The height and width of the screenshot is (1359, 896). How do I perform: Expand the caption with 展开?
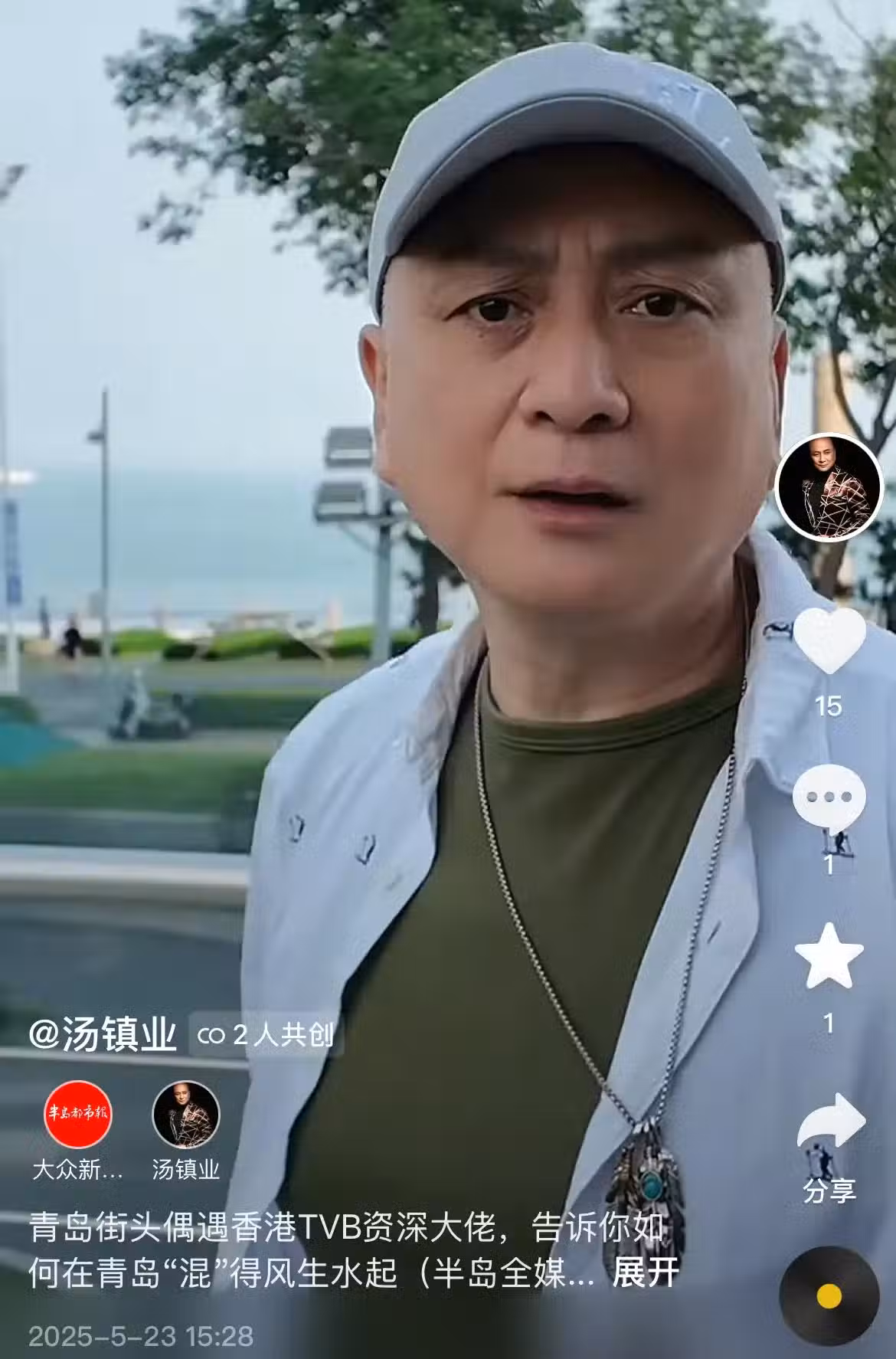coord(646,1273)
